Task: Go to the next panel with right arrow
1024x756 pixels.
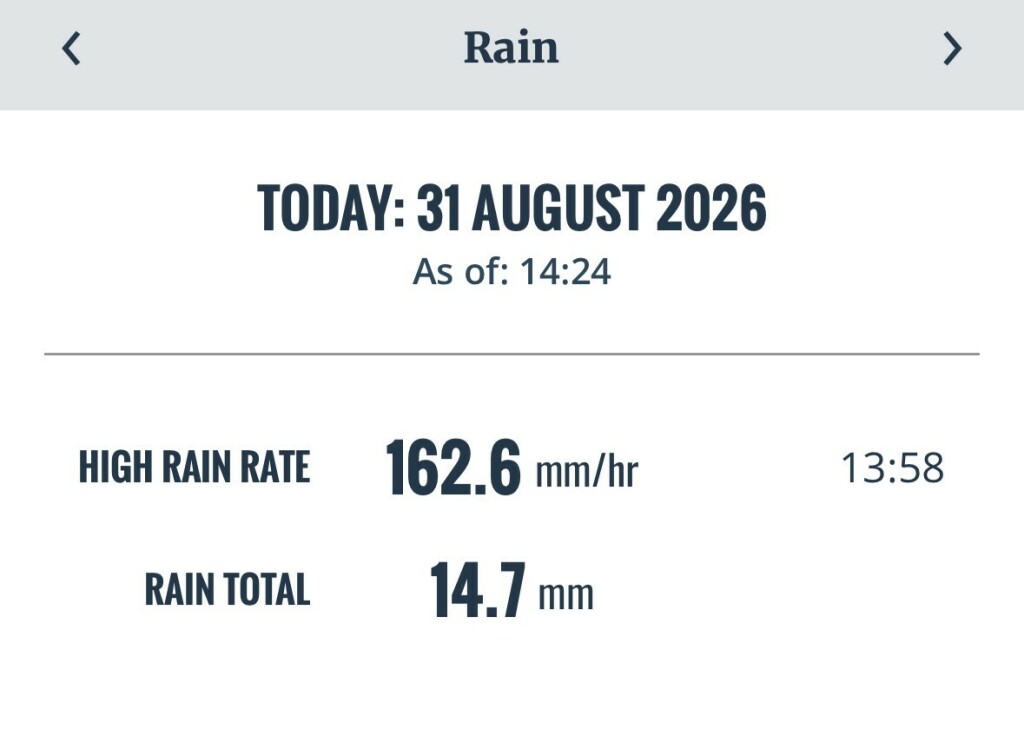Action: 953,49
